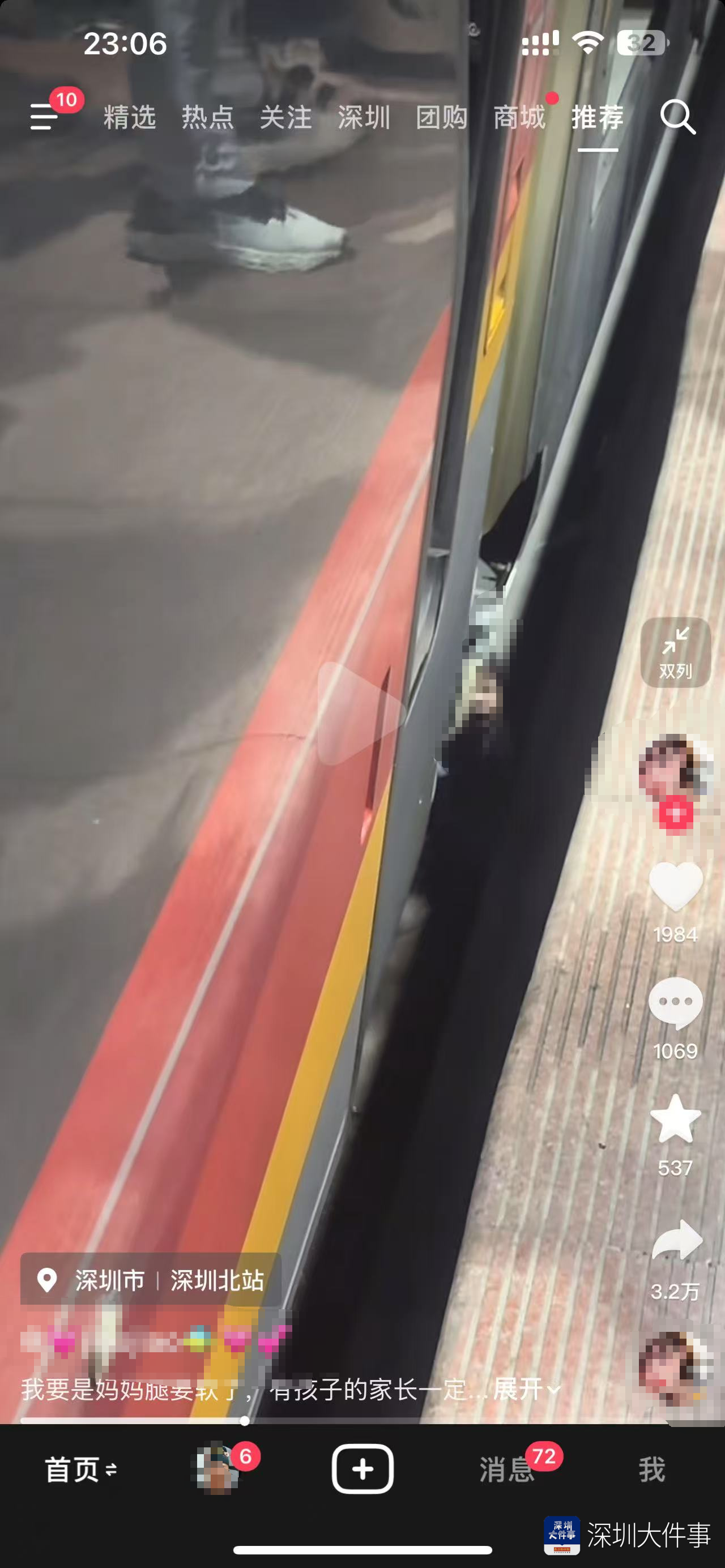725x1568 pixels.
Task: Play the paused video
Action: pos(361,712)
